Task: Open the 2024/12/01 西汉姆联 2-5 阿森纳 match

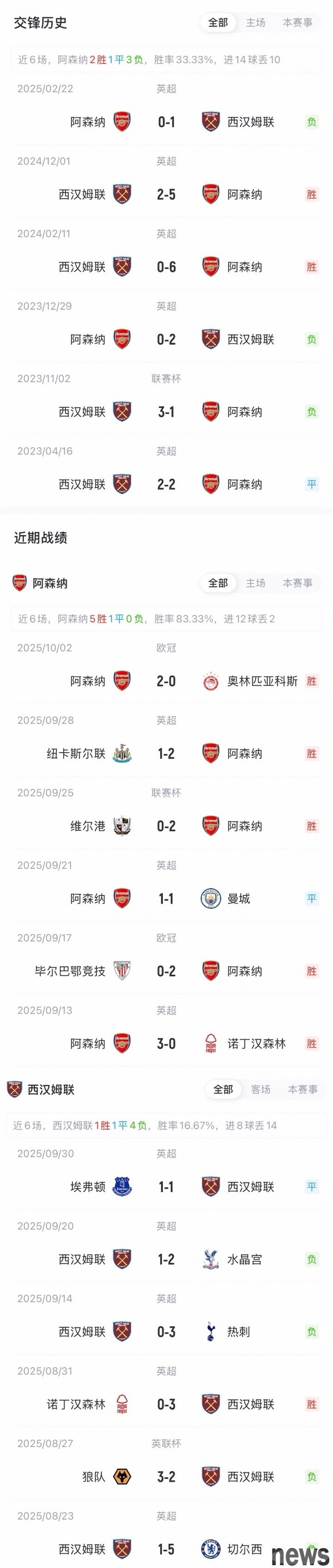Action: [166, 195]
